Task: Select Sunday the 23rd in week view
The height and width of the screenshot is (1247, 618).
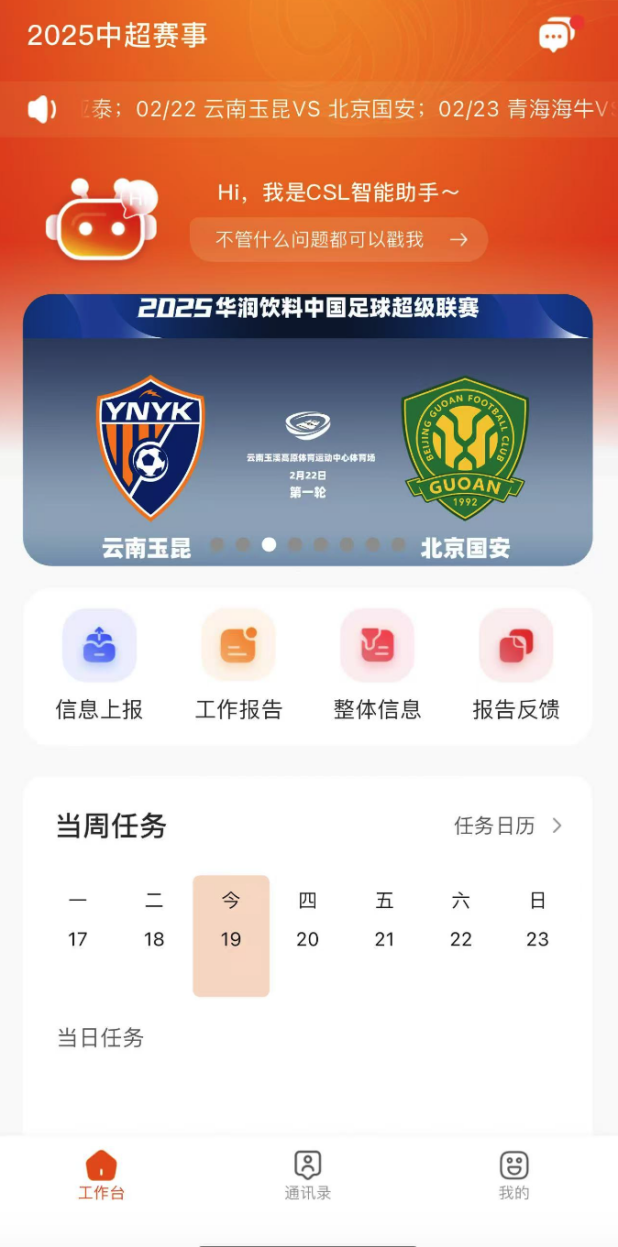Action: point(538,922)
